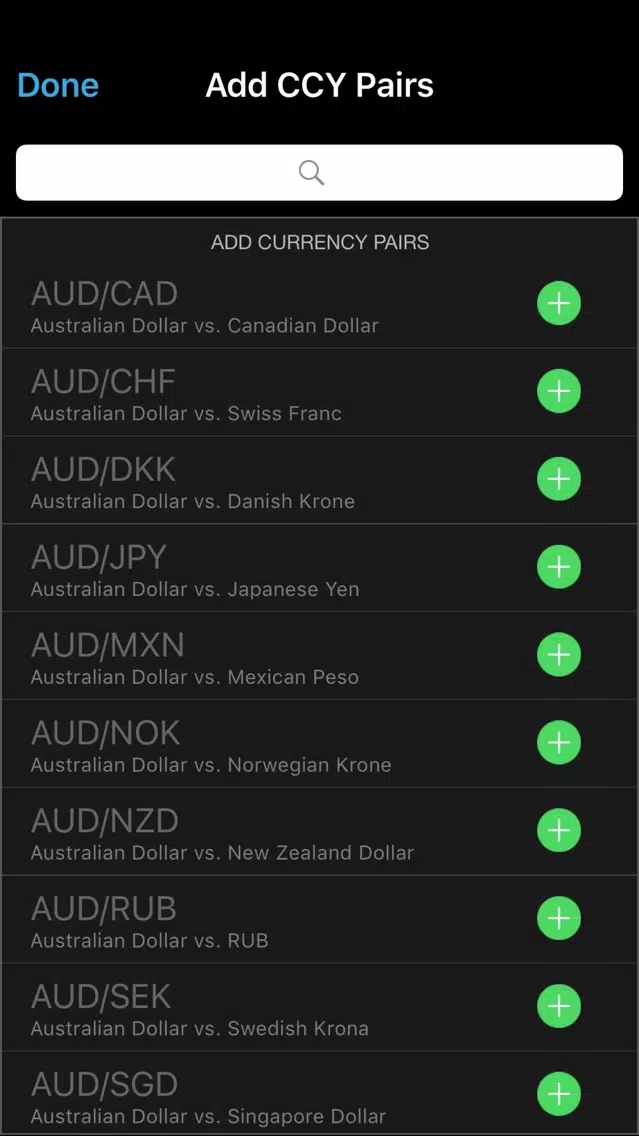Viewport: 639px width, 1136px height.
Task: Add the AUD/SGD pair
Action: click(x=559, y=1094)
